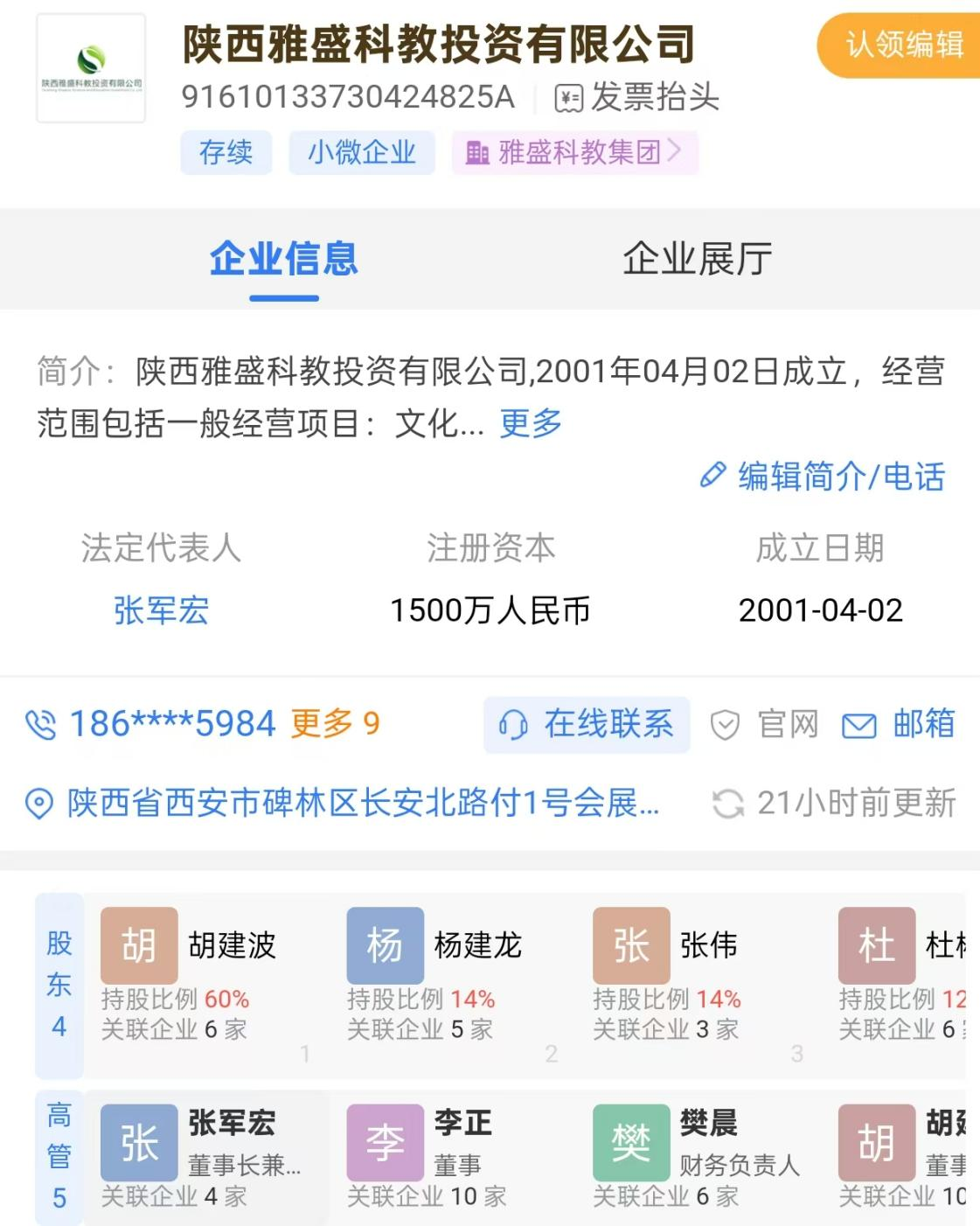Open the 邮箱 contact option
Image resolution: width=980 pixels, height=1226 pixels.
898,725
